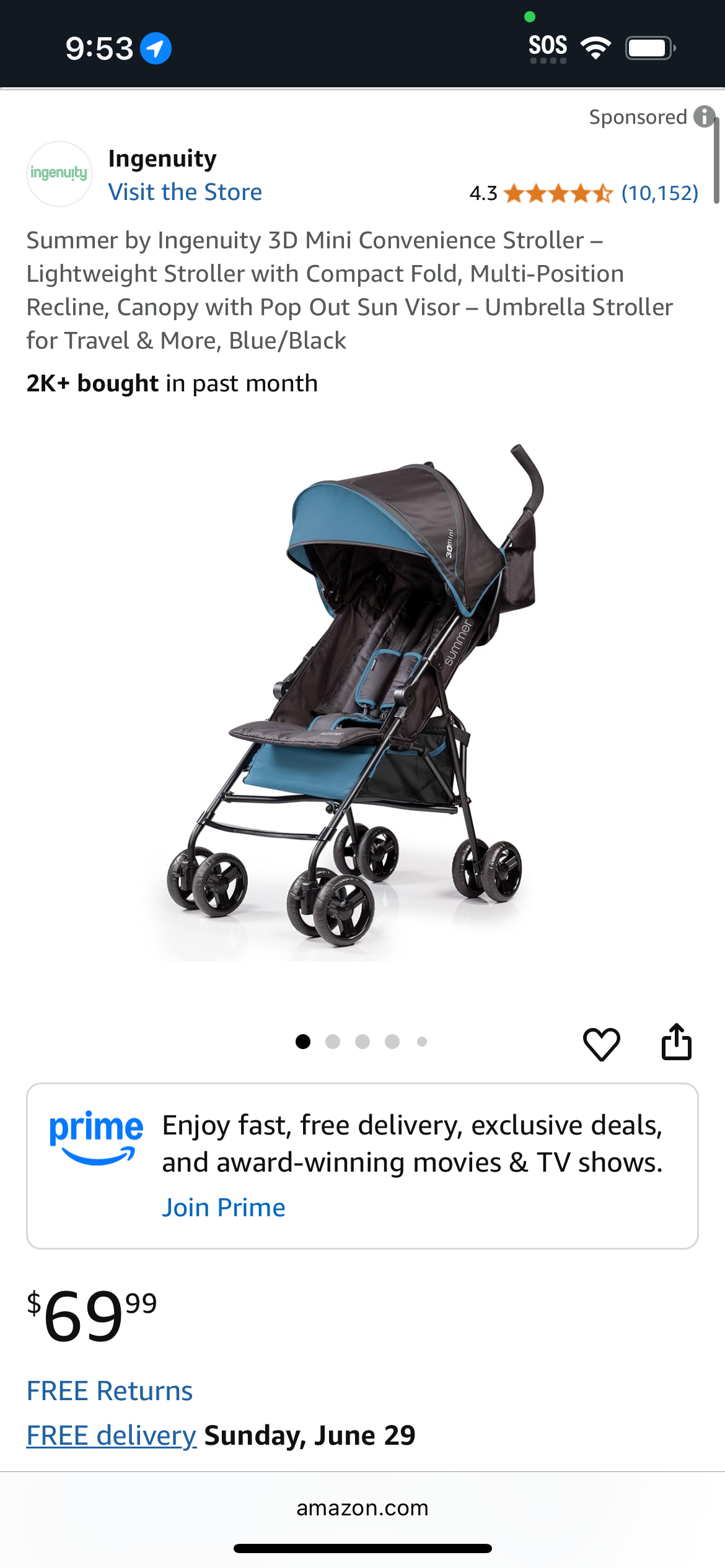The width and height of the screenshot is (725, 1568).
Task: Jump to the second image page dot
Action: click(x=333, y=1042)
